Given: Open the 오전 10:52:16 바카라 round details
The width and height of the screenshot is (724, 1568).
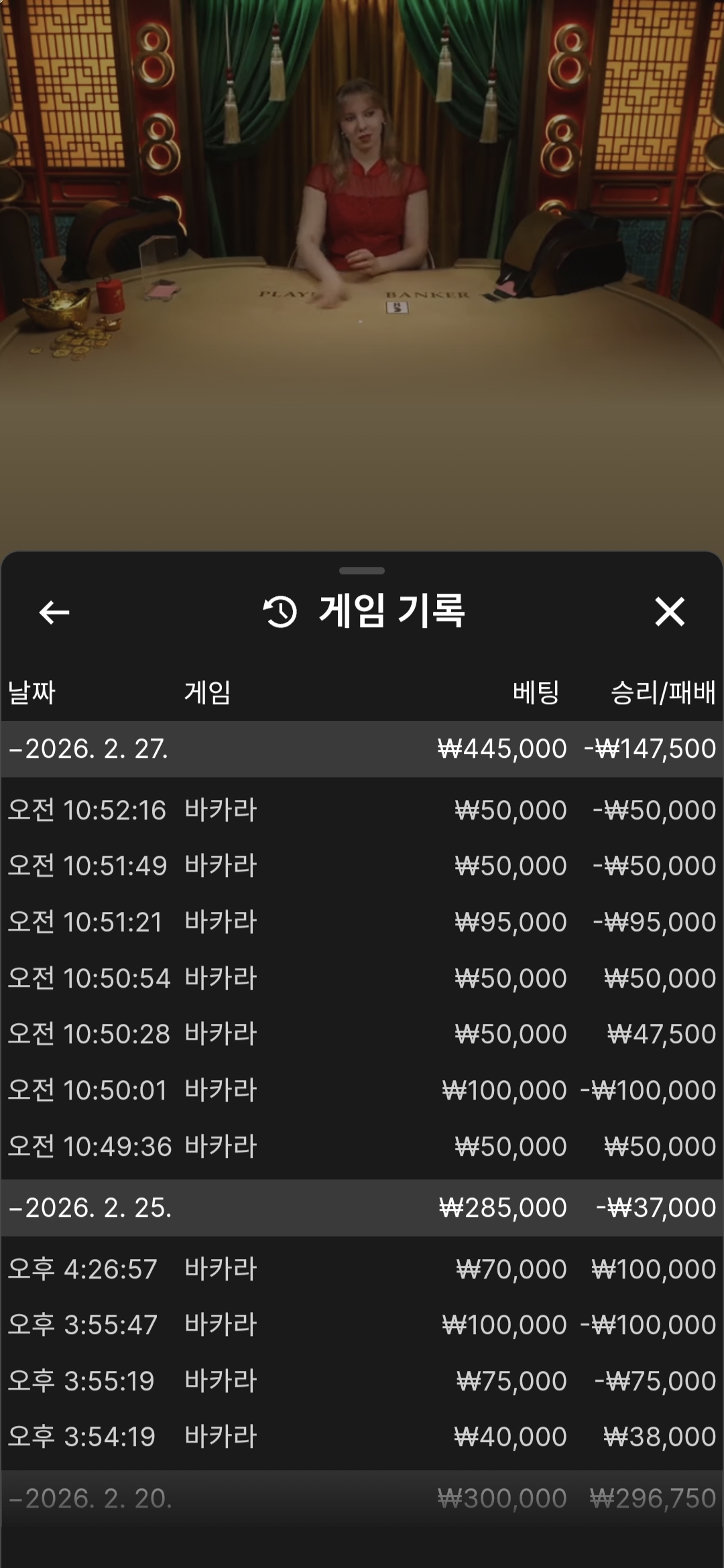Looking at the screenshot, I should tap(362, 810).
